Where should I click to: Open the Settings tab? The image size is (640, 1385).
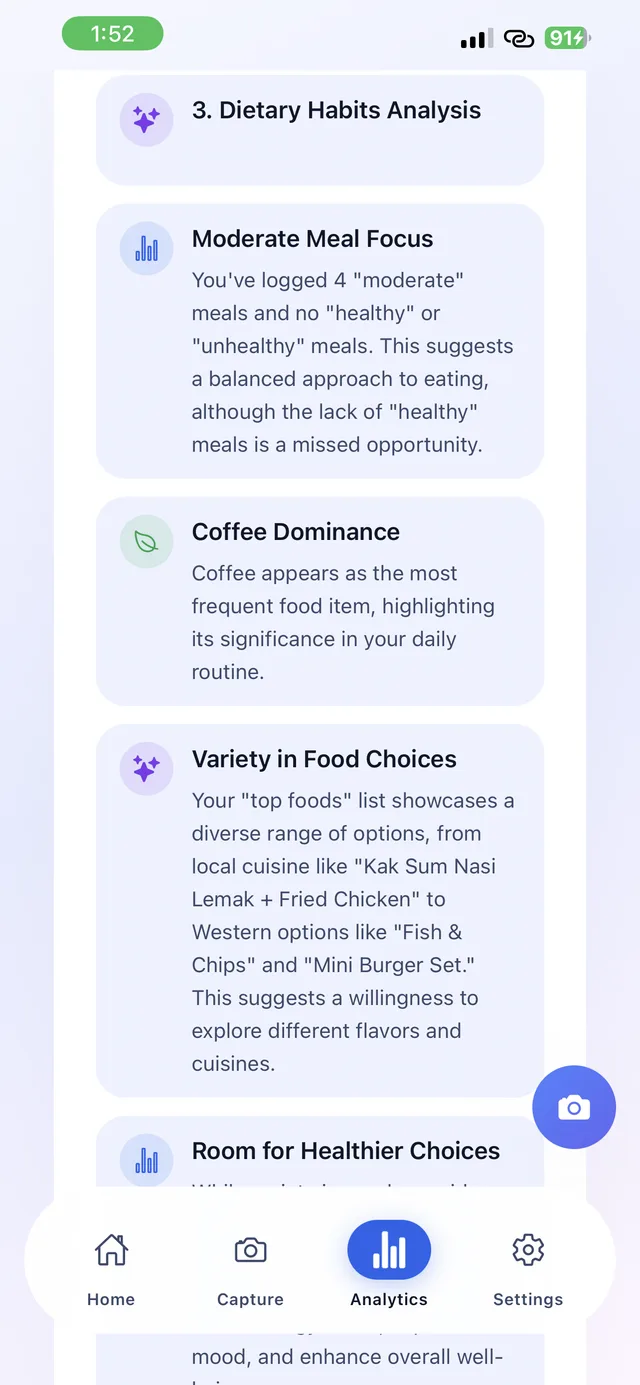tap(528, 1268)
